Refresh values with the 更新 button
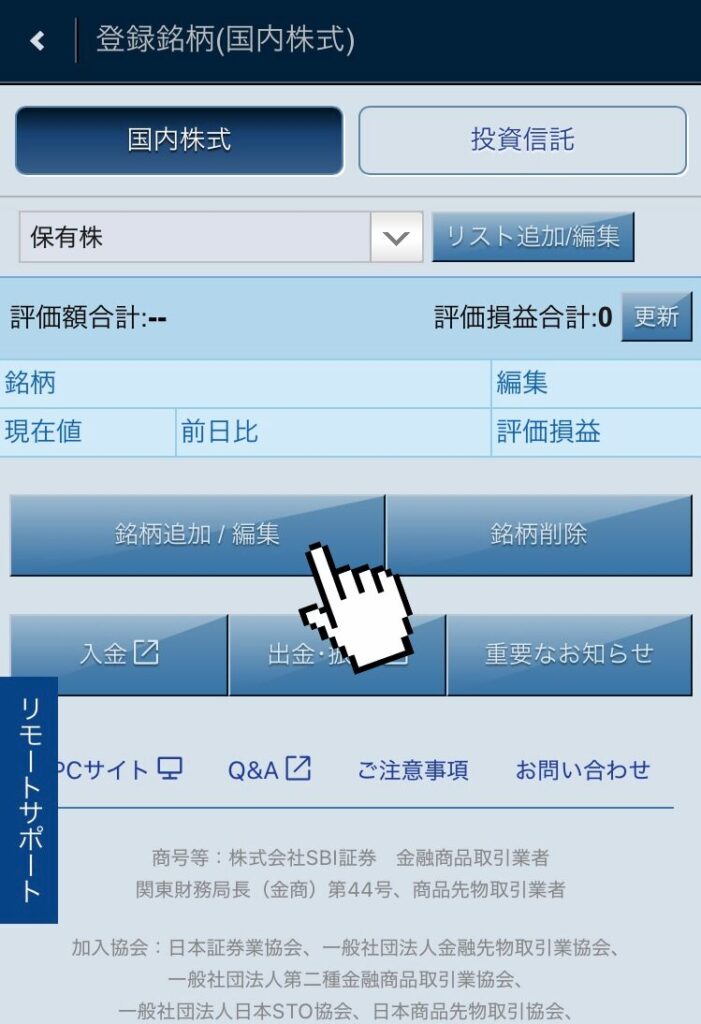 point(656,317)
